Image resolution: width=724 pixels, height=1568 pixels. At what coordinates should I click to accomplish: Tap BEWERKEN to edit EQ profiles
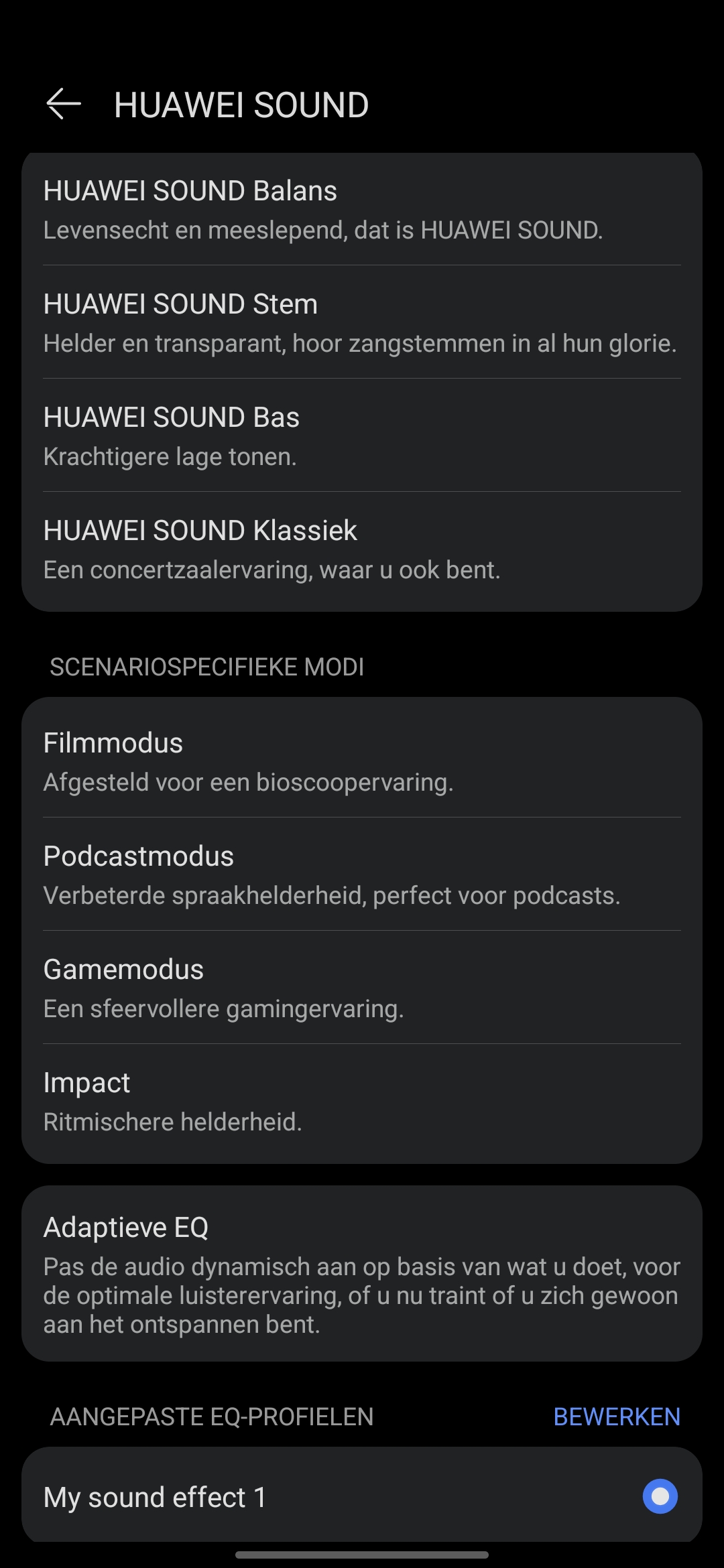pyautogui.click(x=617, y=1417)
